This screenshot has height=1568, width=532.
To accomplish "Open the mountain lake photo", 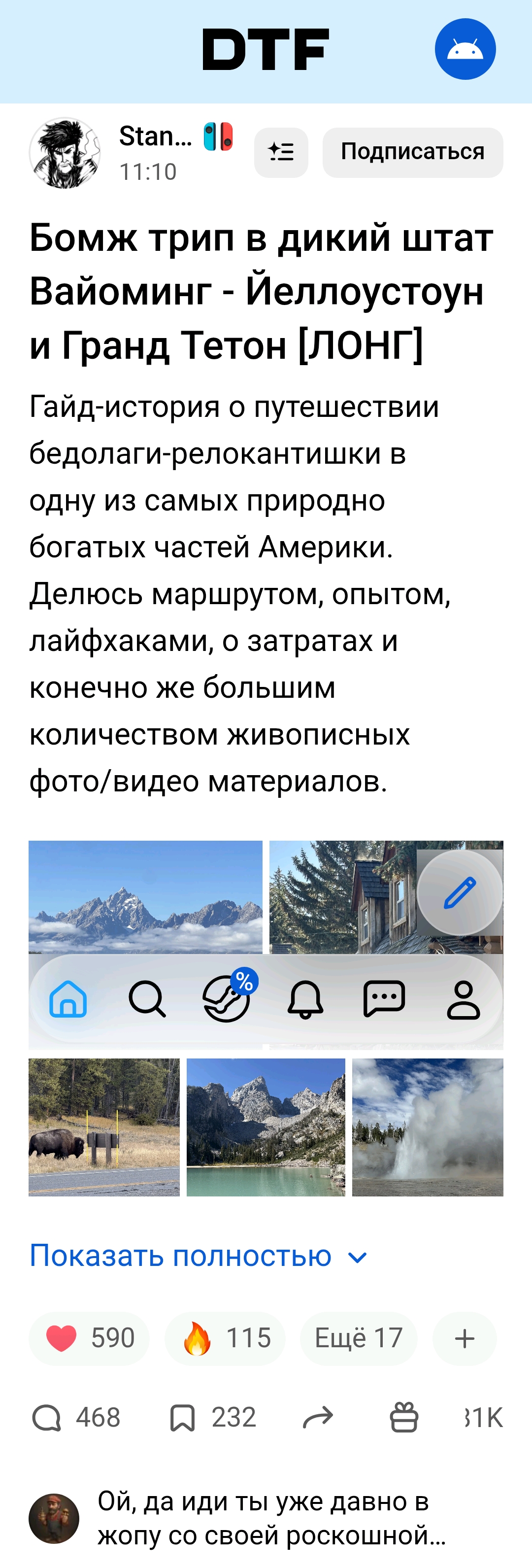I will 266,1126.
